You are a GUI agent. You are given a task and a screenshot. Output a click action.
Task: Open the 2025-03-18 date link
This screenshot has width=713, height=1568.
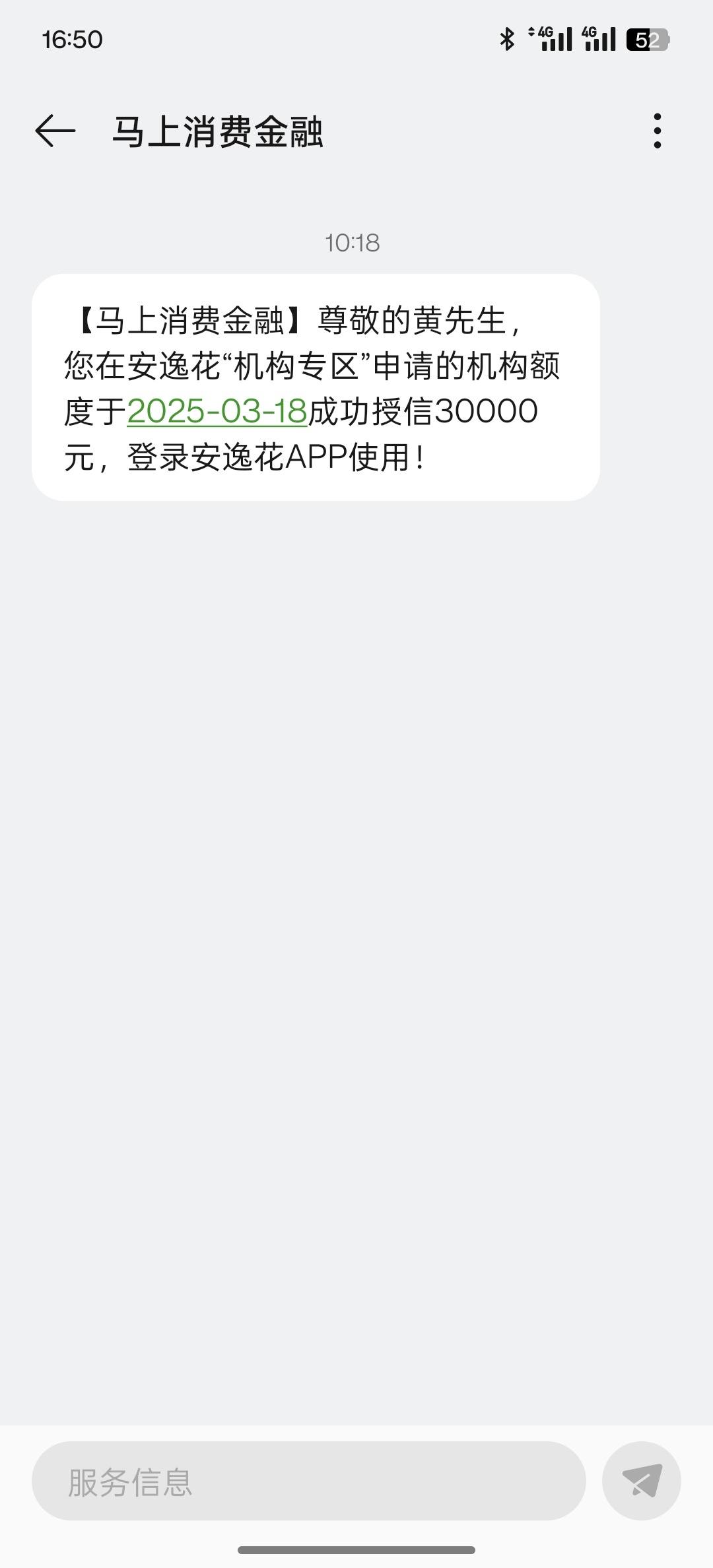(217, 412)
